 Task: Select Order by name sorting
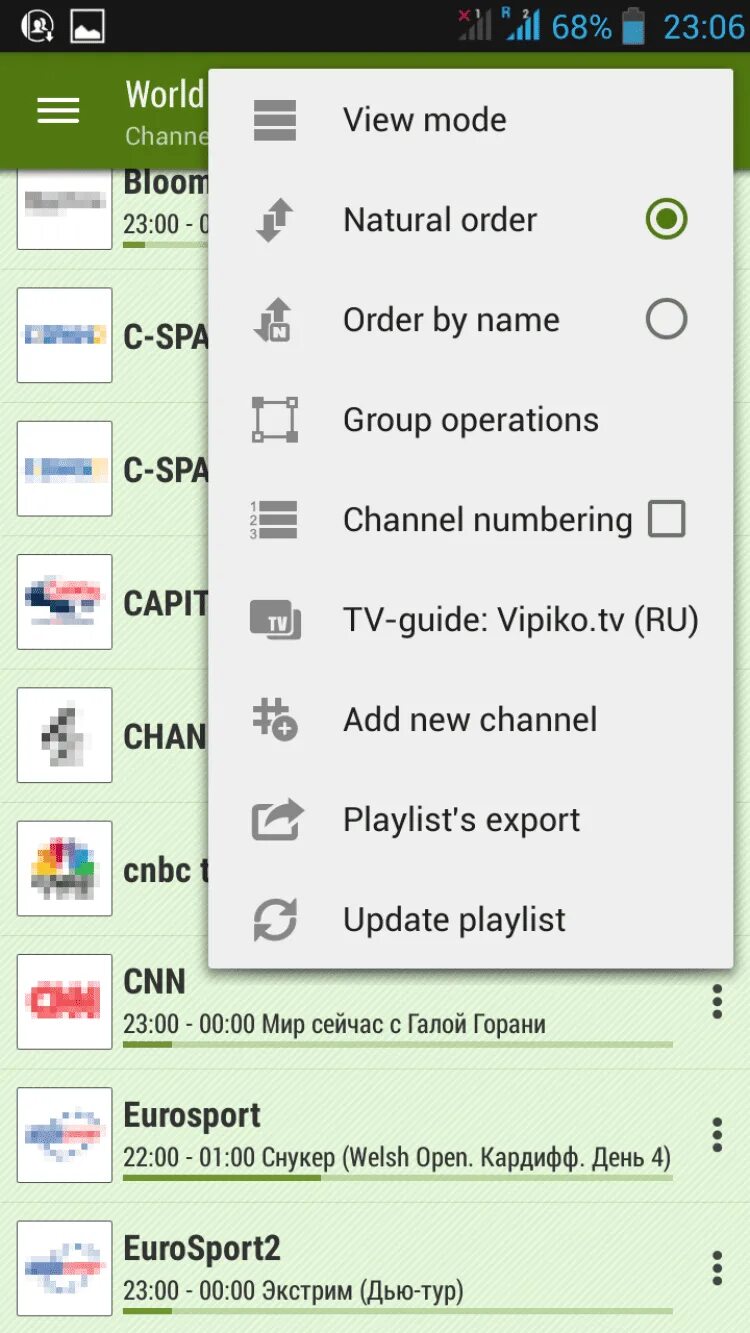(x=666, y=320)
